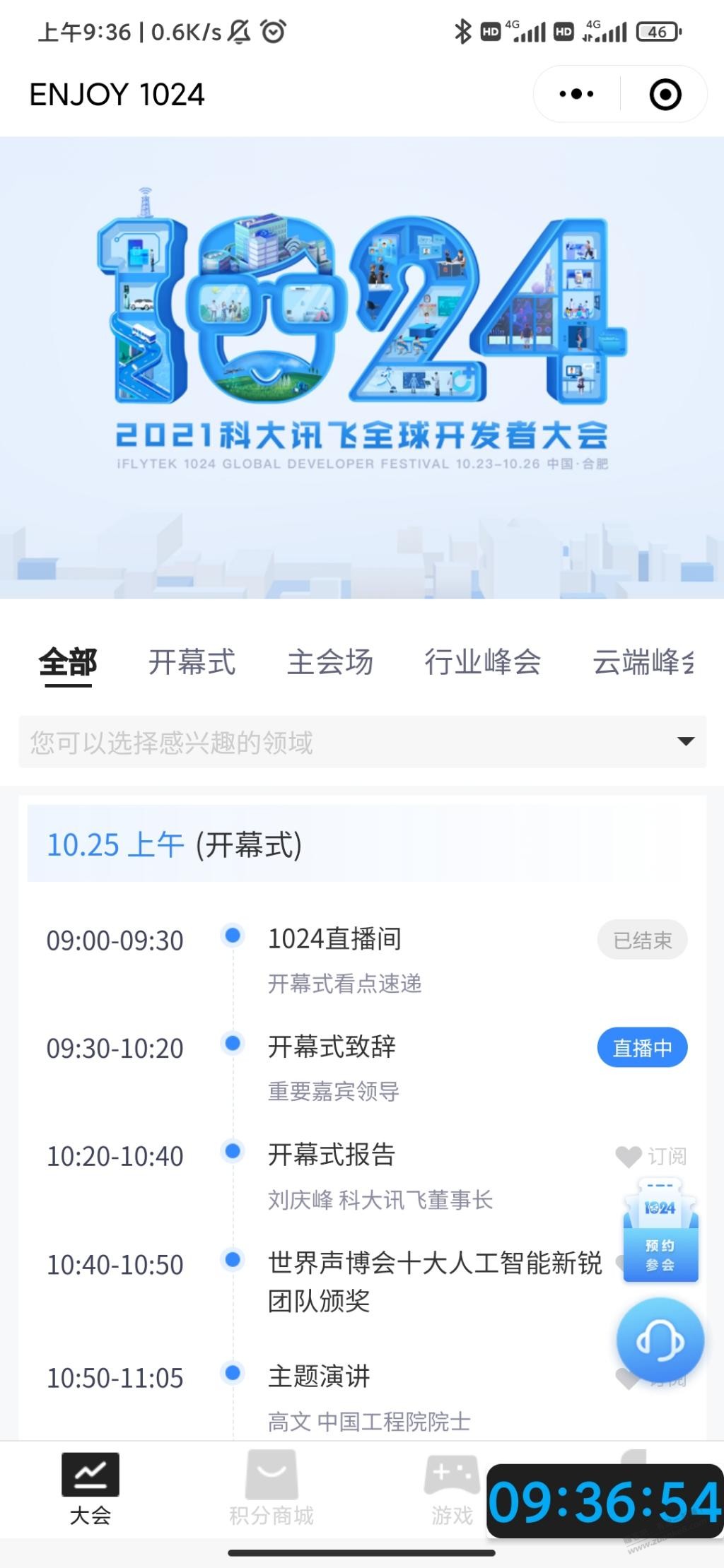Switch to the 主会场 tab
Viewport: 724px width, 1568px height.
329,662
